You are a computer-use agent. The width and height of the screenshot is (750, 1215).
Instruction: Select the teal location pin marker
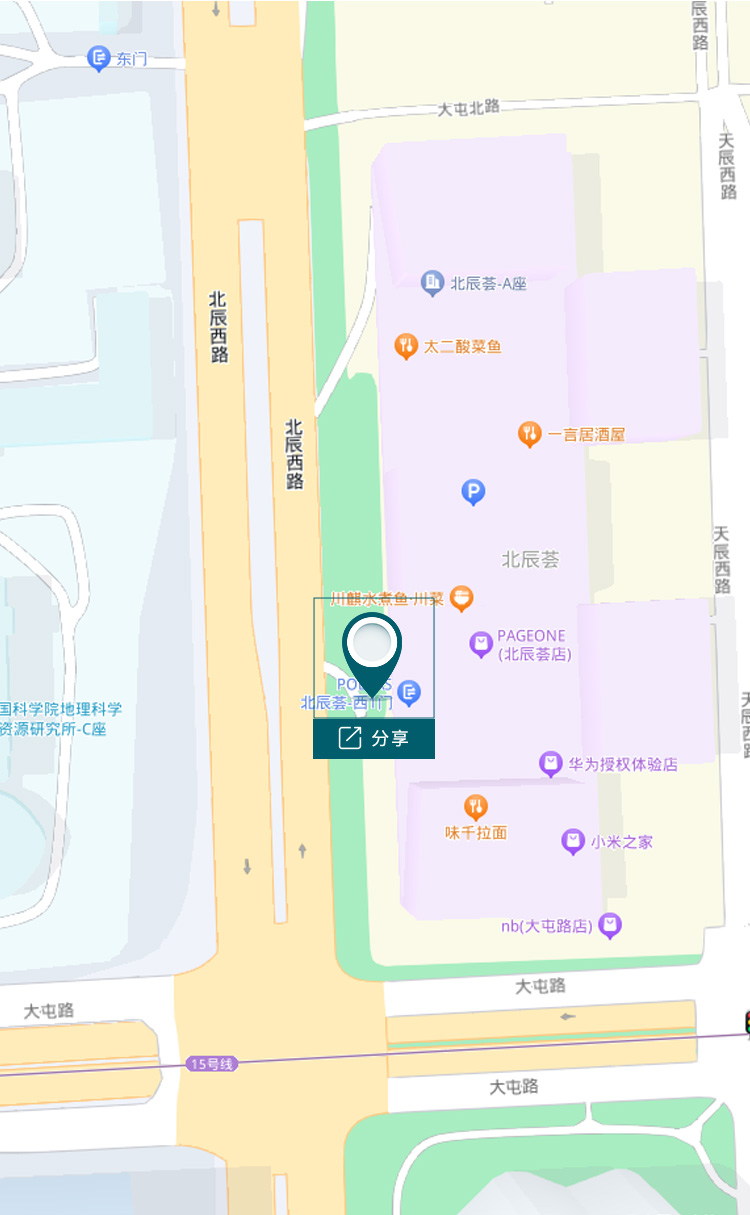pos(372,650)
